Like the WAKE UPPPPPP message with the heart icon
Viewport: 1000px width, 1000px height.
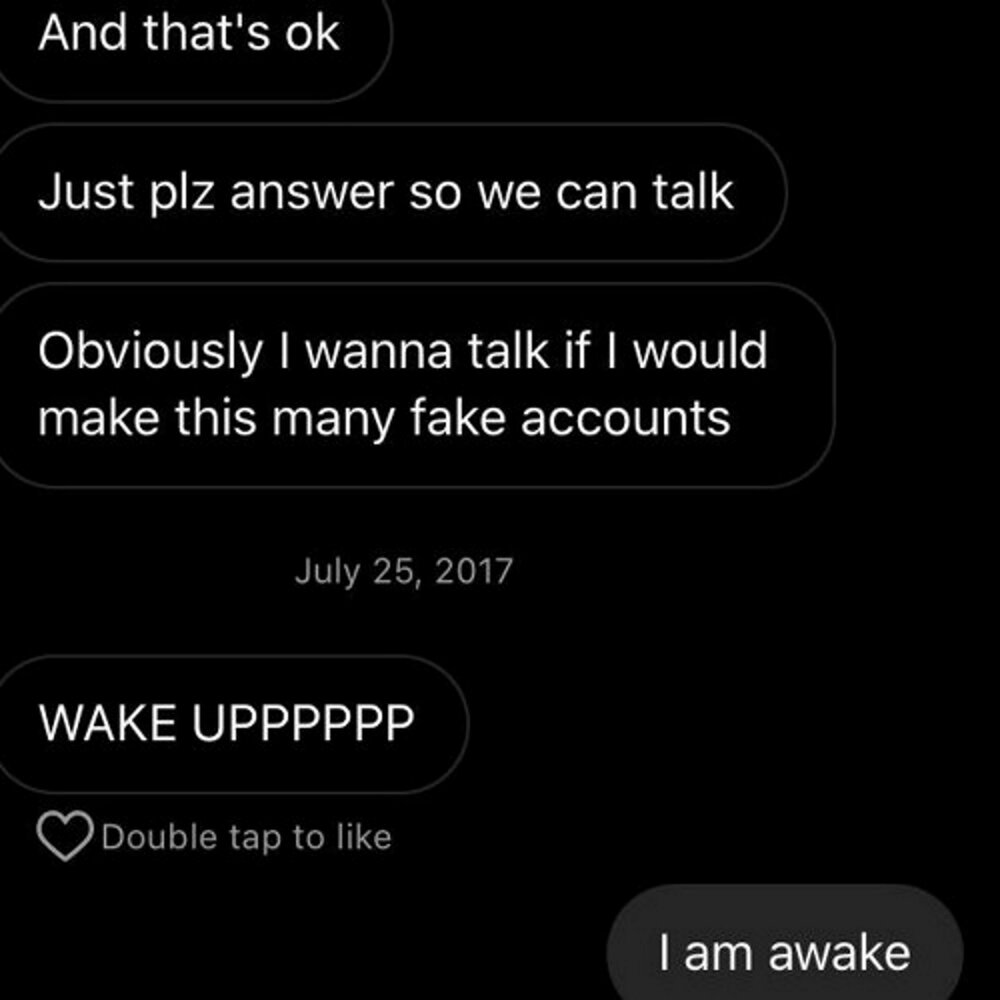[x=65, y=836]
